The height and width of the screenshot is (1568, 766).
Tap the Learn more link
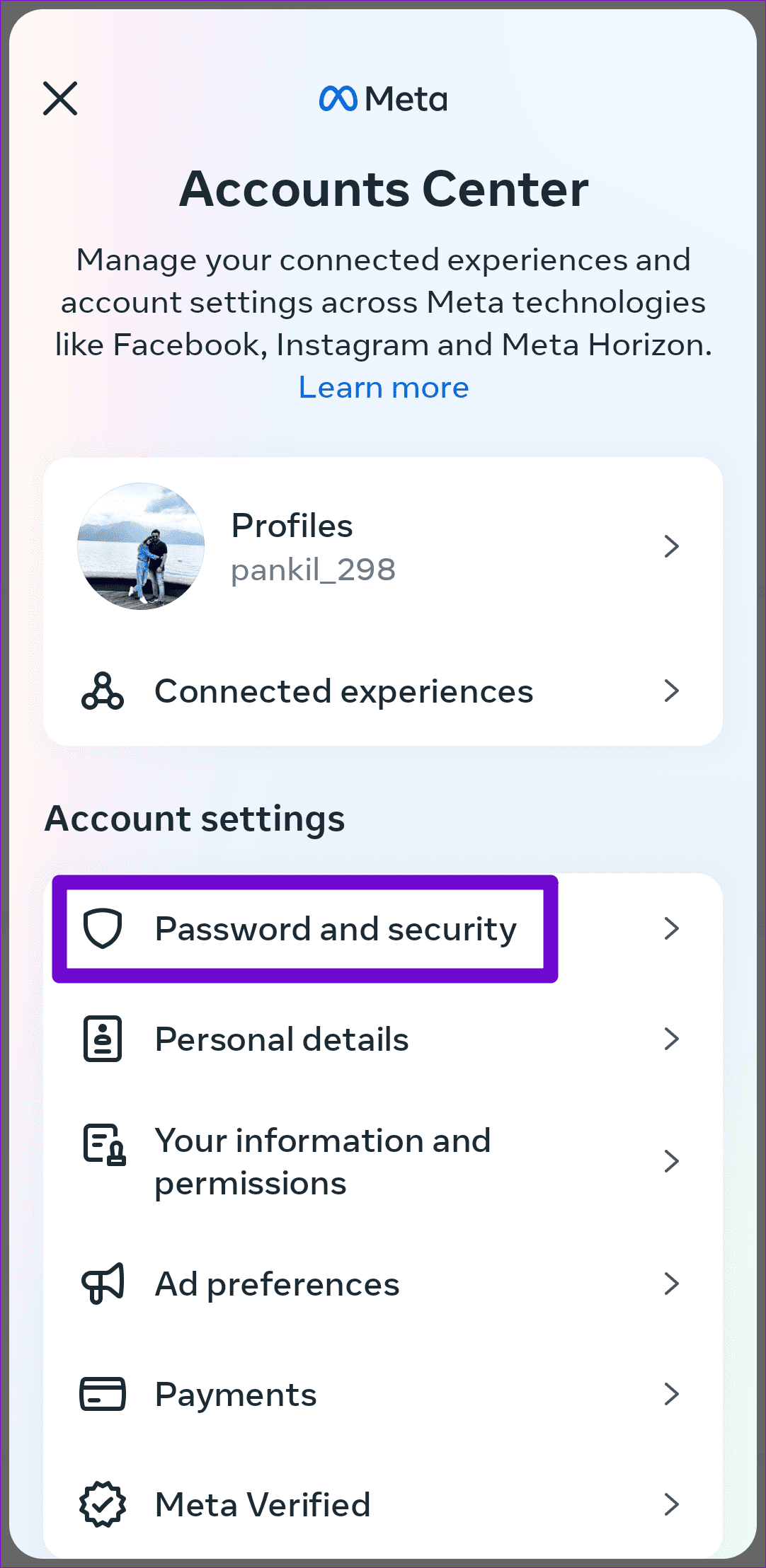(x=383, y=388)
